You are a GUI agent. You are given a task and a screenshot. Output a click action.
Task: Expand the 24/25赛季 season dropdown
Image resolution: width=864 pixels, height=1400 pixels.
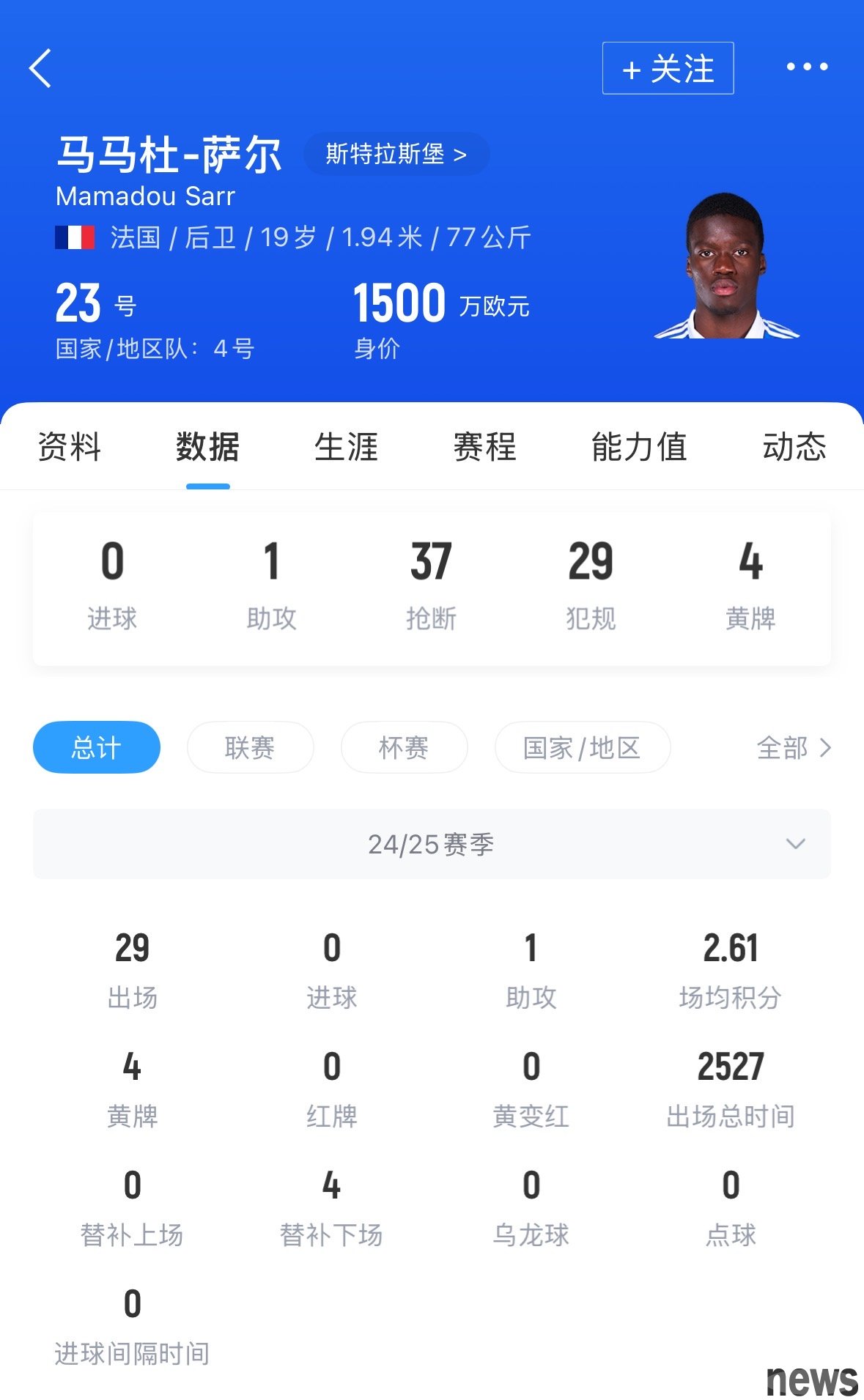pos(432,844)
